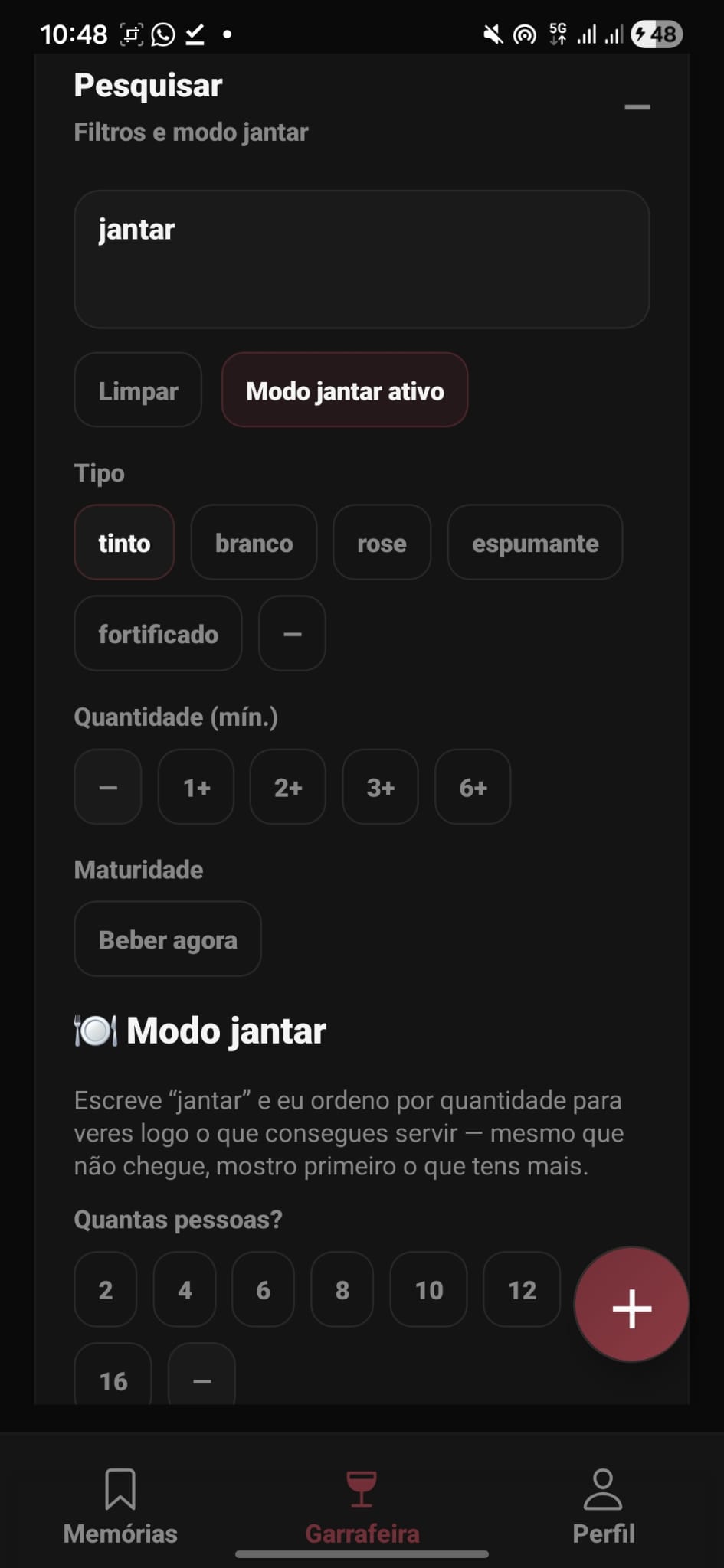Select espumante as wine type
The height and width of the screenshot is (1568, 724).
coord(535,543)
